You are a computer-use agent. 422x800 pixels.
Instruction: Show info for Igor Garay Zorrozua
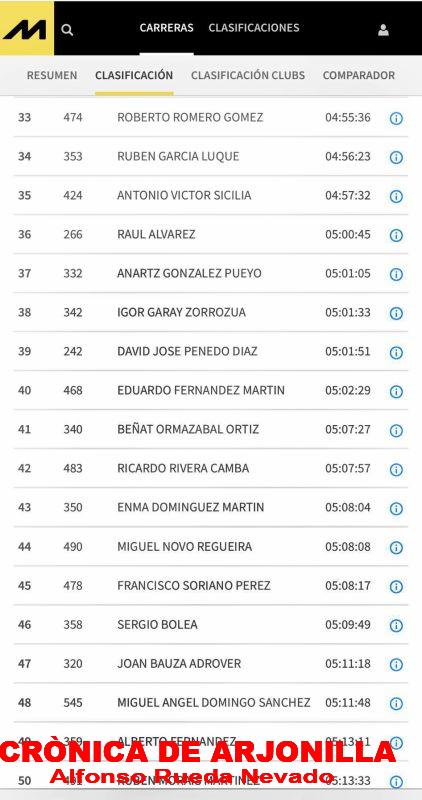coord(396,313)
